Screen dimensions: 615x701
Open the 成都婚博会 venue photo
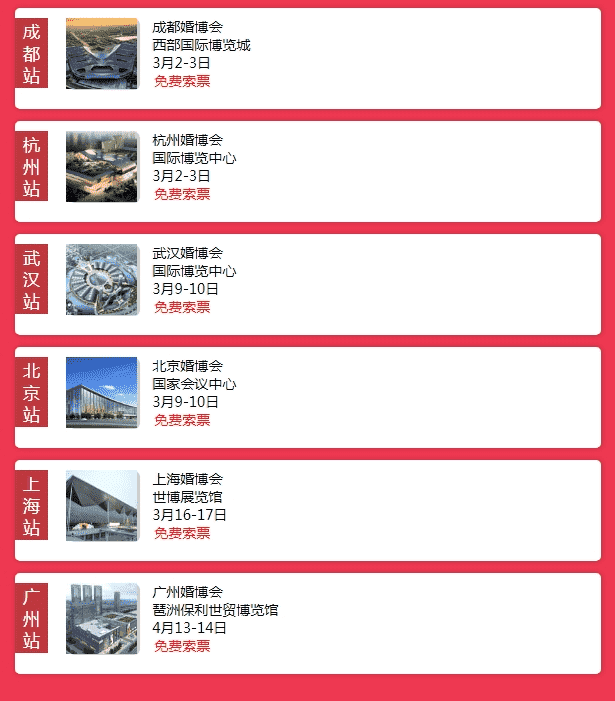point(102,53)
